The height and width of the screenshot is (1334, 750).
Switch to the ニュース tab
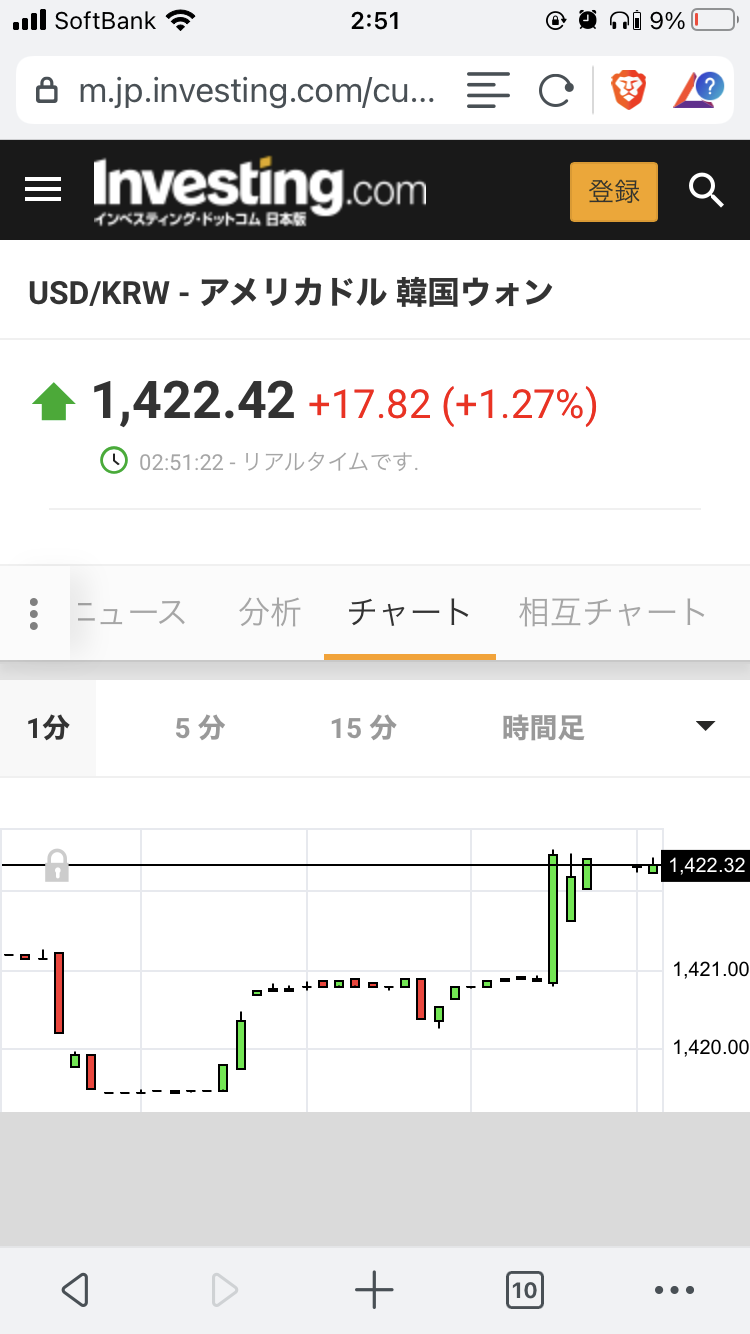tap(132, 612)
